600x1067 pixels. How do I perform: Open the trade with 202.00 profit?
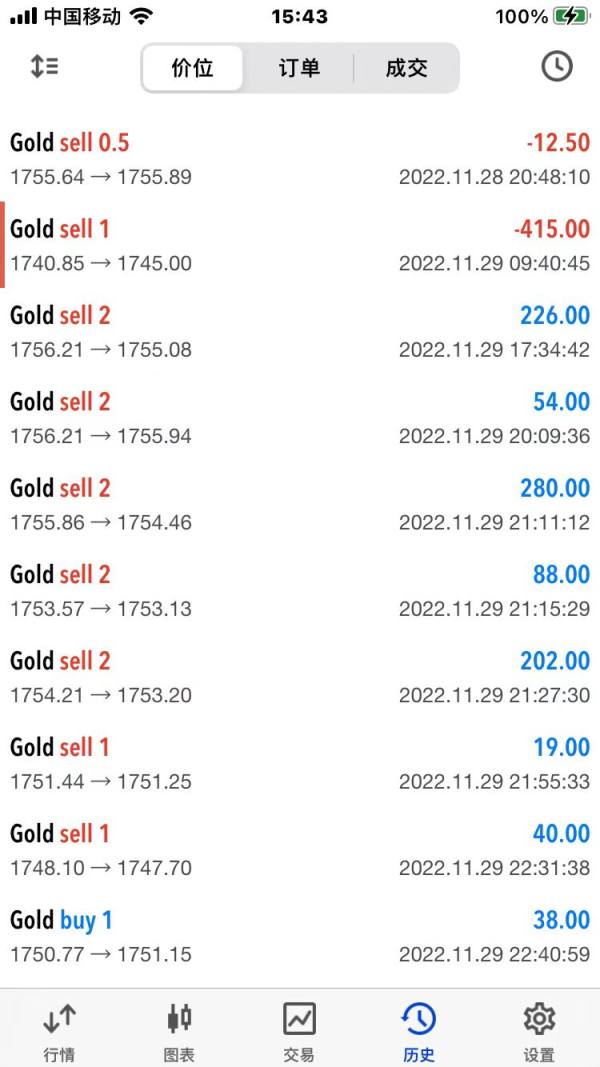point(300,677)
